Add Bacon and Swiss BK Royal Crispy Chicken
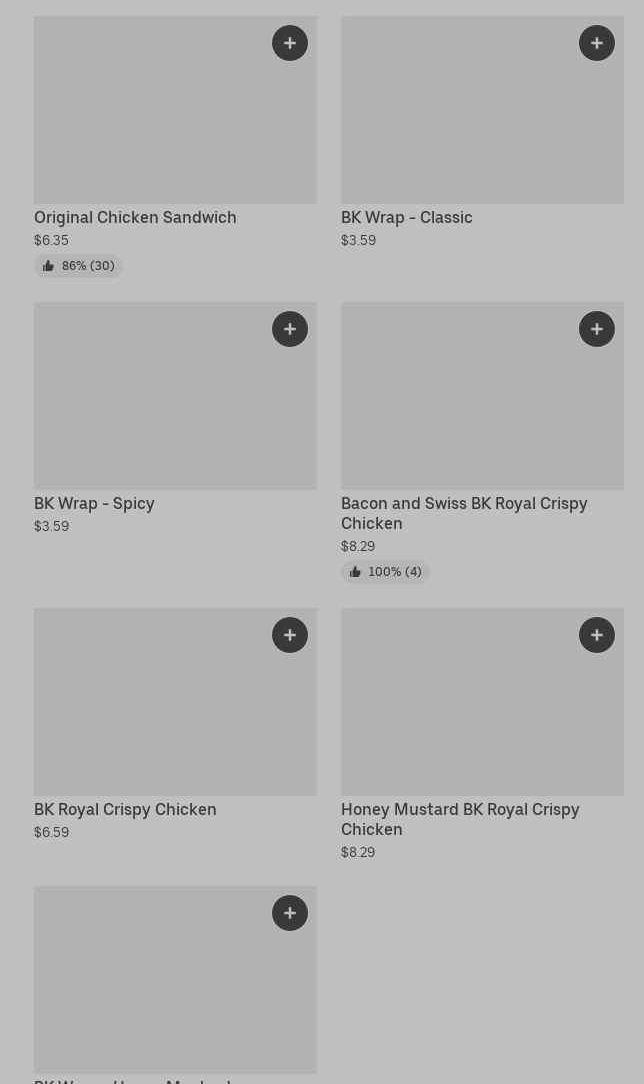The image size is (644, 1084). coord(597,329)
